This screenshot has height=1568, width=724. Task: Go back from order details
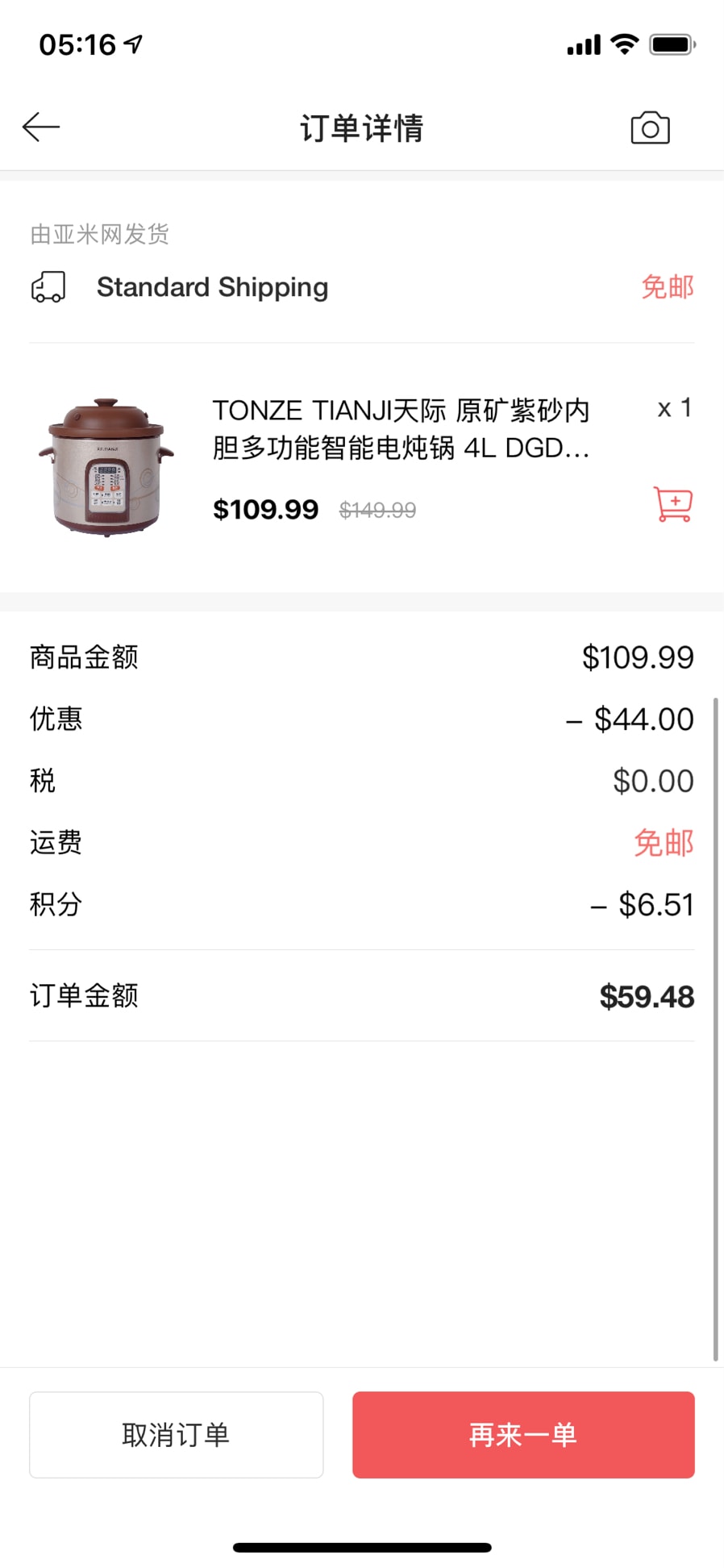click(x=41, y=127)
